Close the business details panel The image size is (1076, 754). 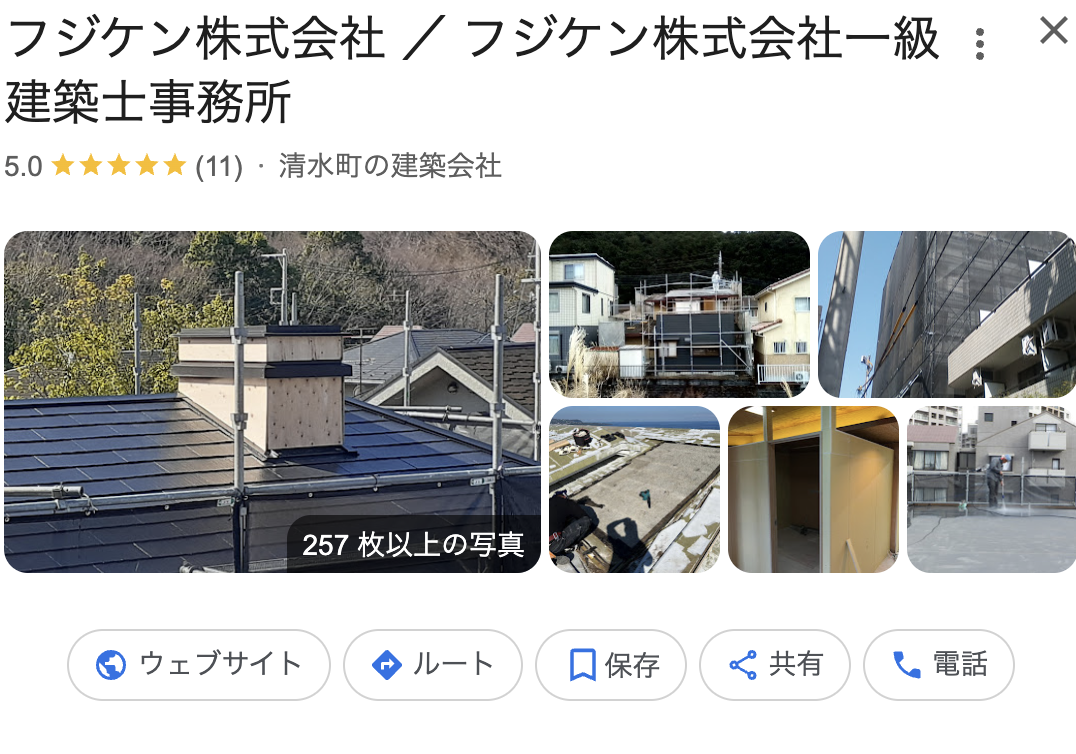pyautogui.click(x=1053, y=31)
